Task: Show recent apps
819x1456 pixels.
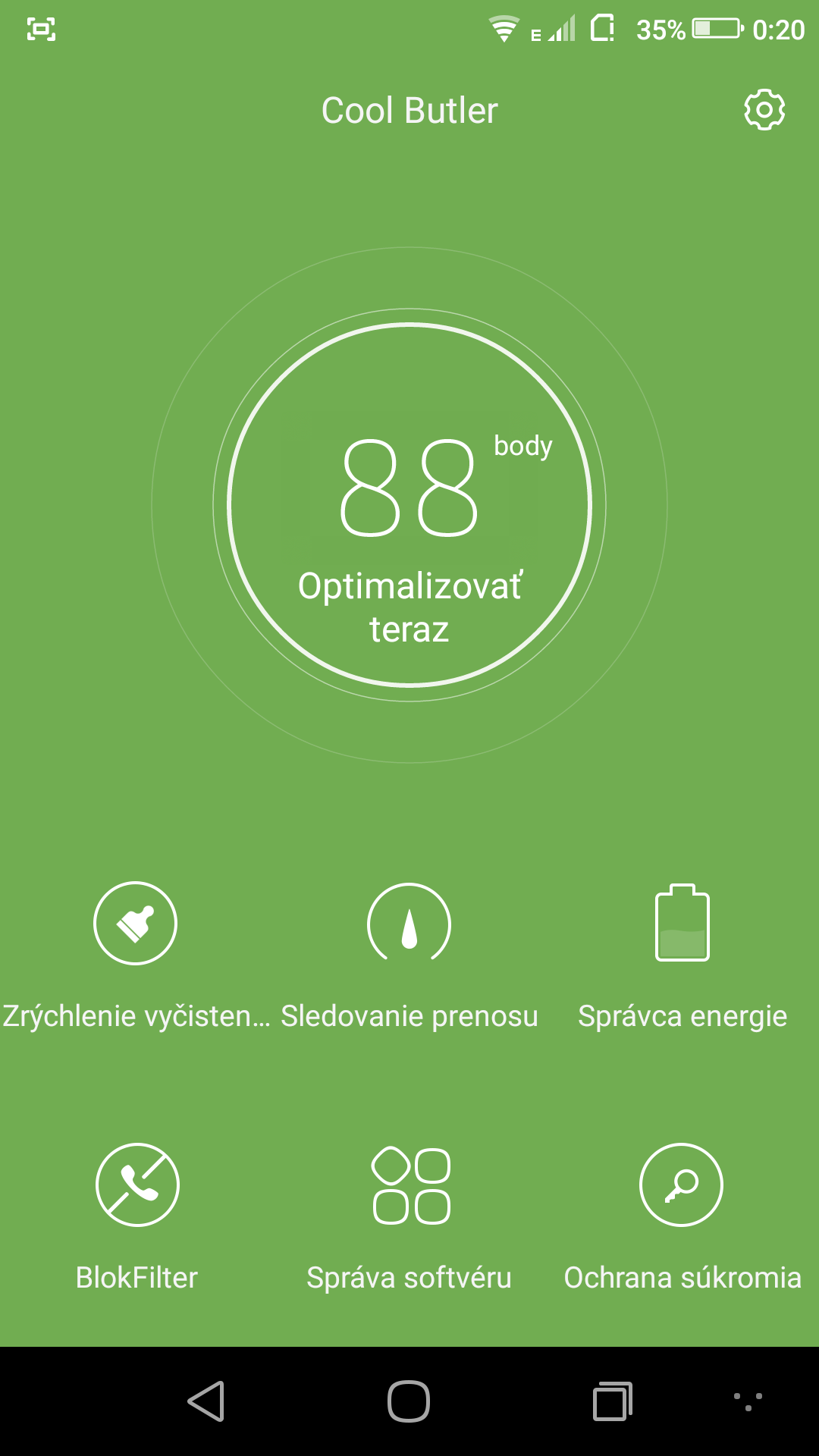Action: (613, 1401)
